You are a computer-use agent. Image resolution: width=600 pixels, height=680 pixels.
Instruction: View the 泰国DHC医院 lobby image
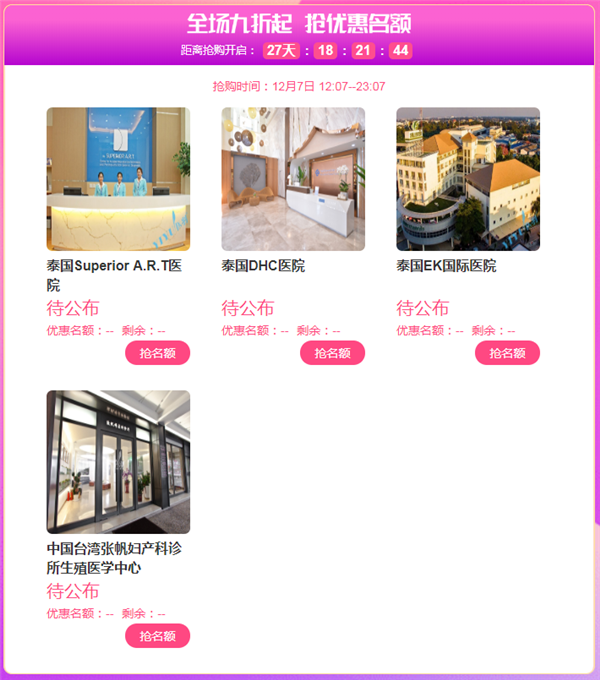click(293, 179)
